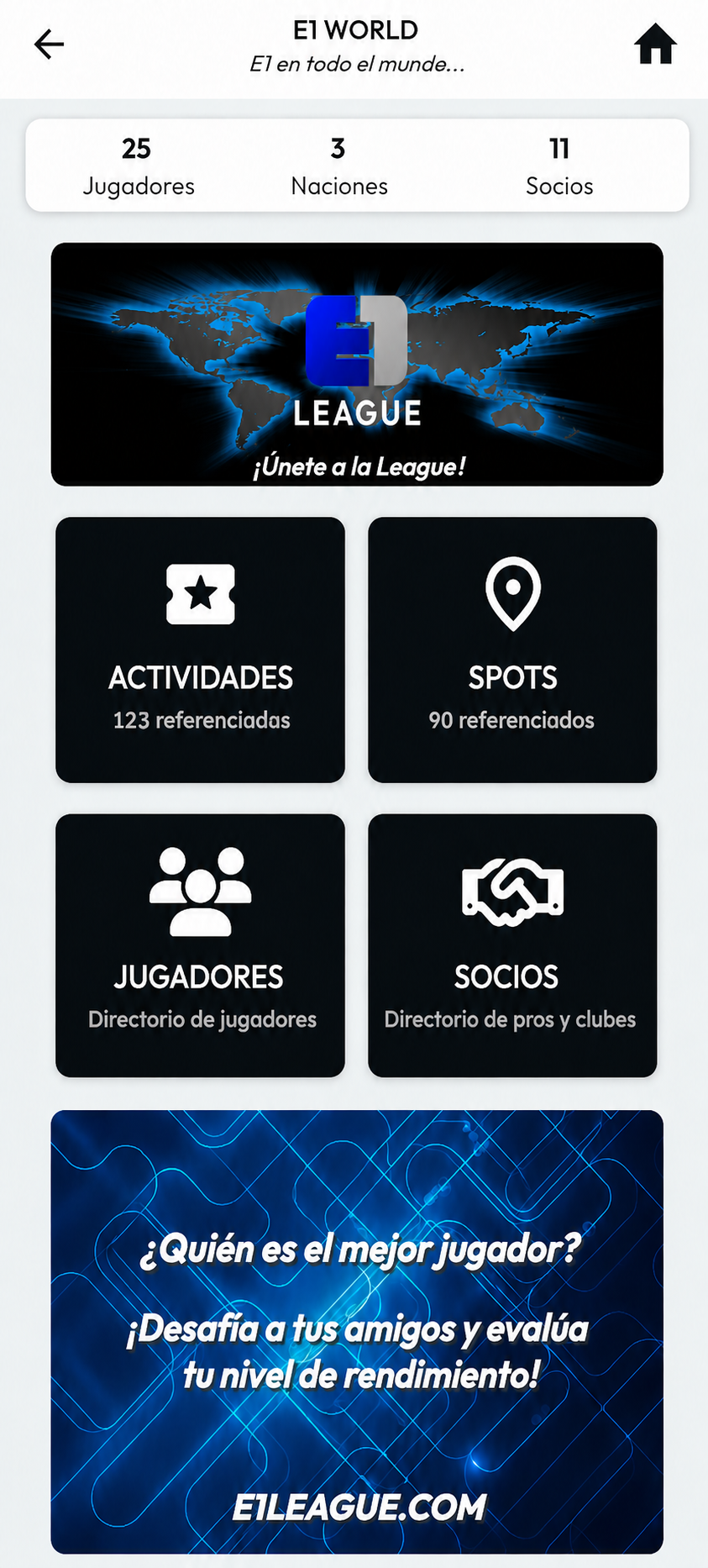The width and height of the screenshot is (708, 1568).
Task: Open the home icon in the header
Action: (655, 44)
